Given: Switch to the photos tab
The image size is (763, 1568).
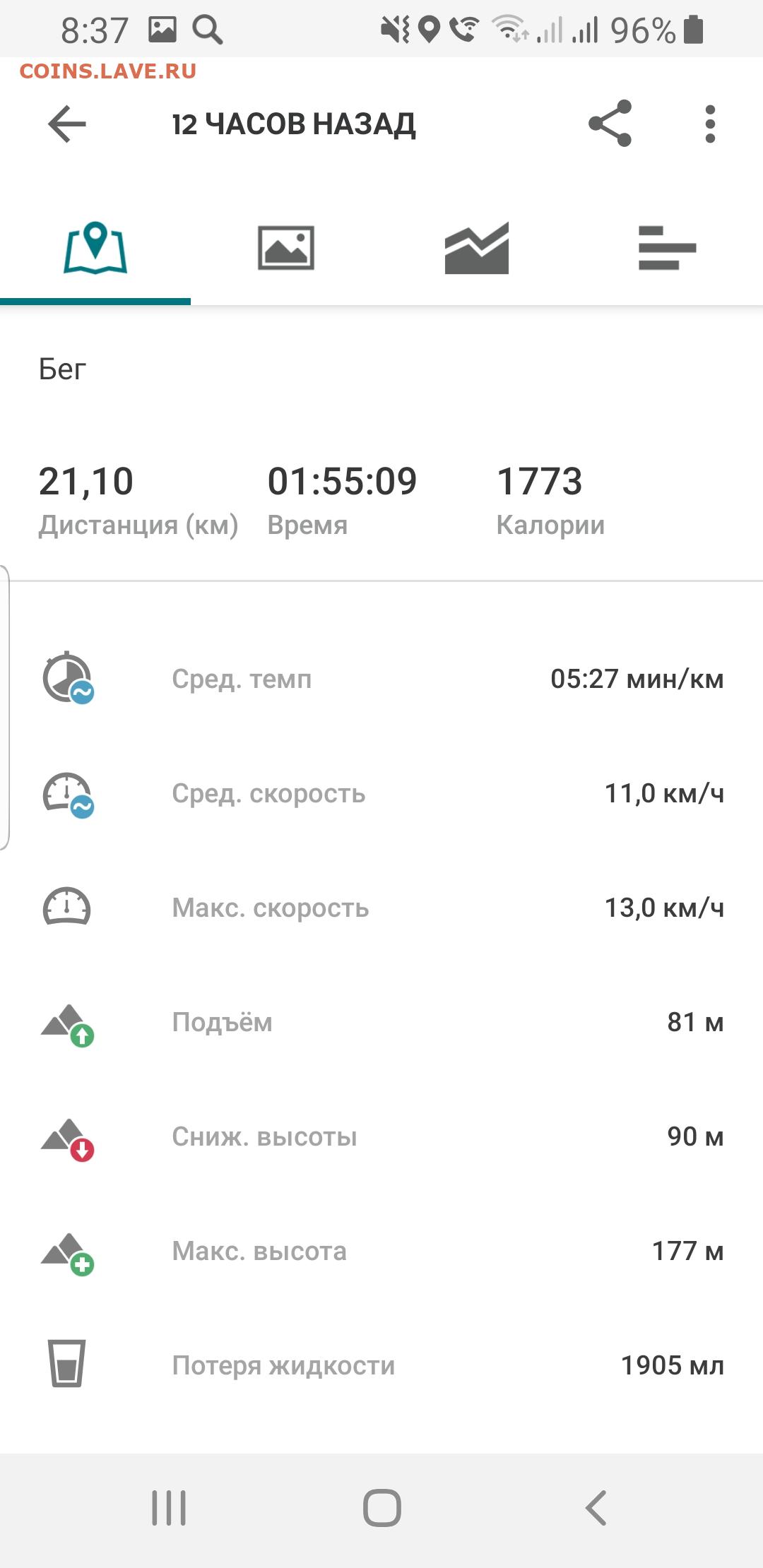Looking at the screenshot, I should pos(286,248).
